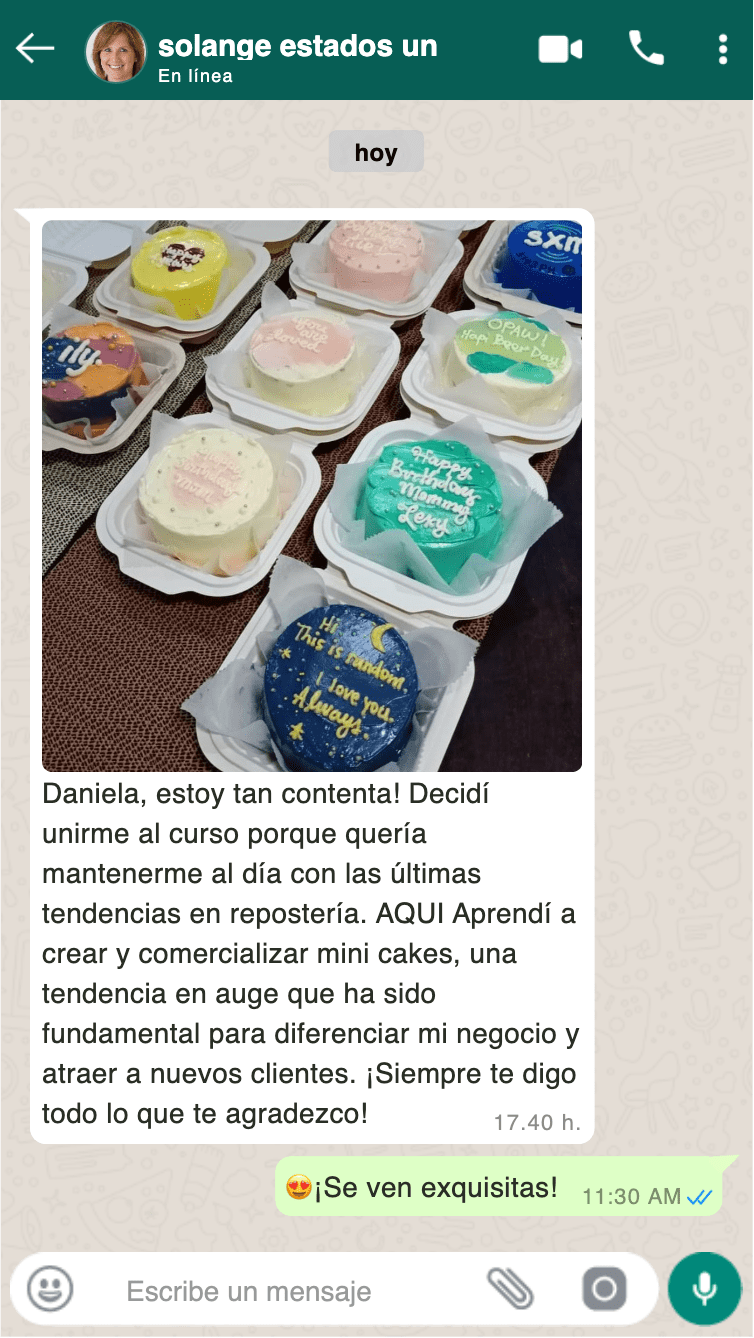Screen dimensions: 754x1338
Task: Tap the microphone voice message button
Action: pyautogui.click(x=705, y=1289)
